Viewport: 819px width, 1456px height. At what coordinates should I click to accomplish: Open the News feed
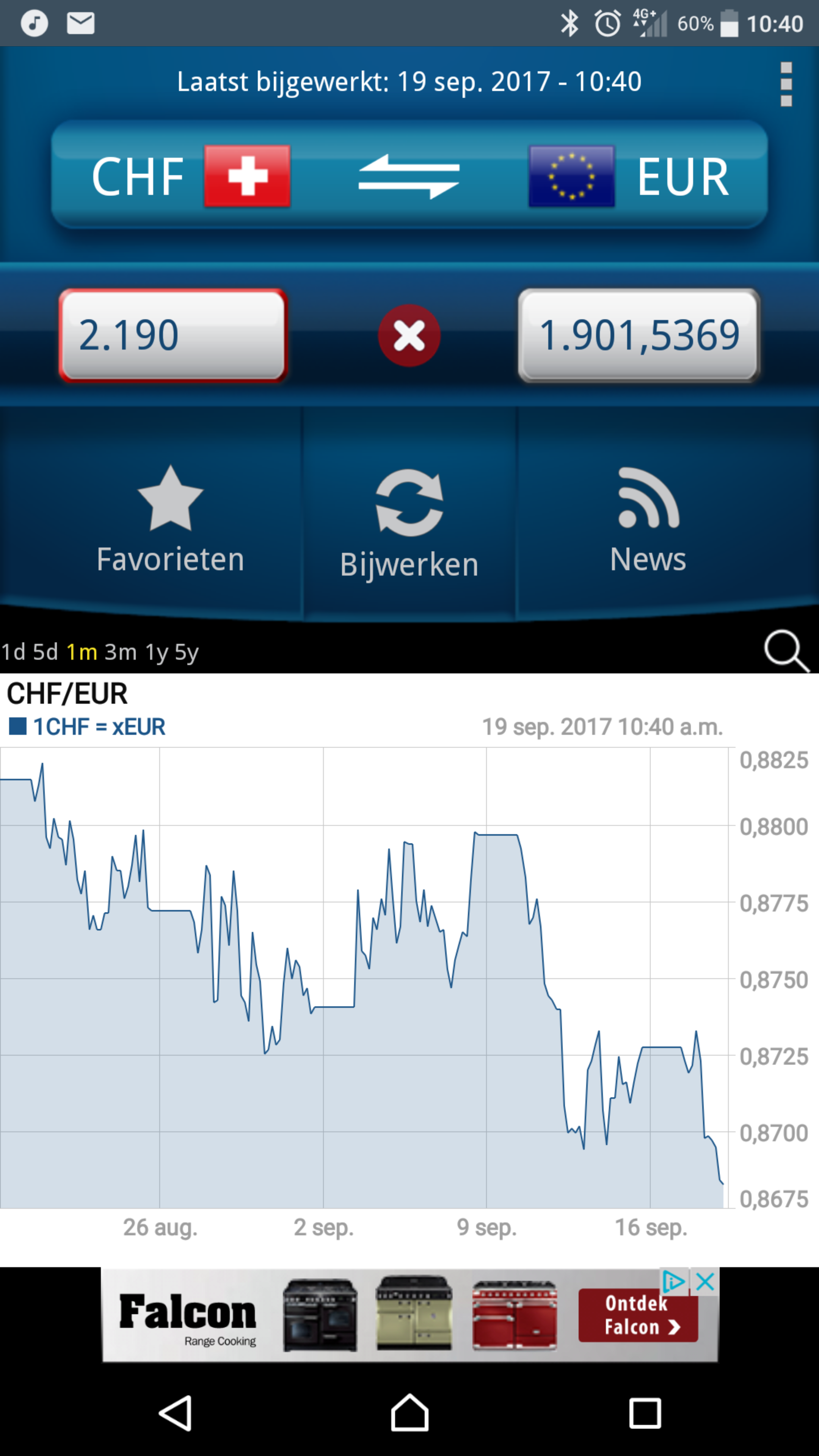[648, 520]
